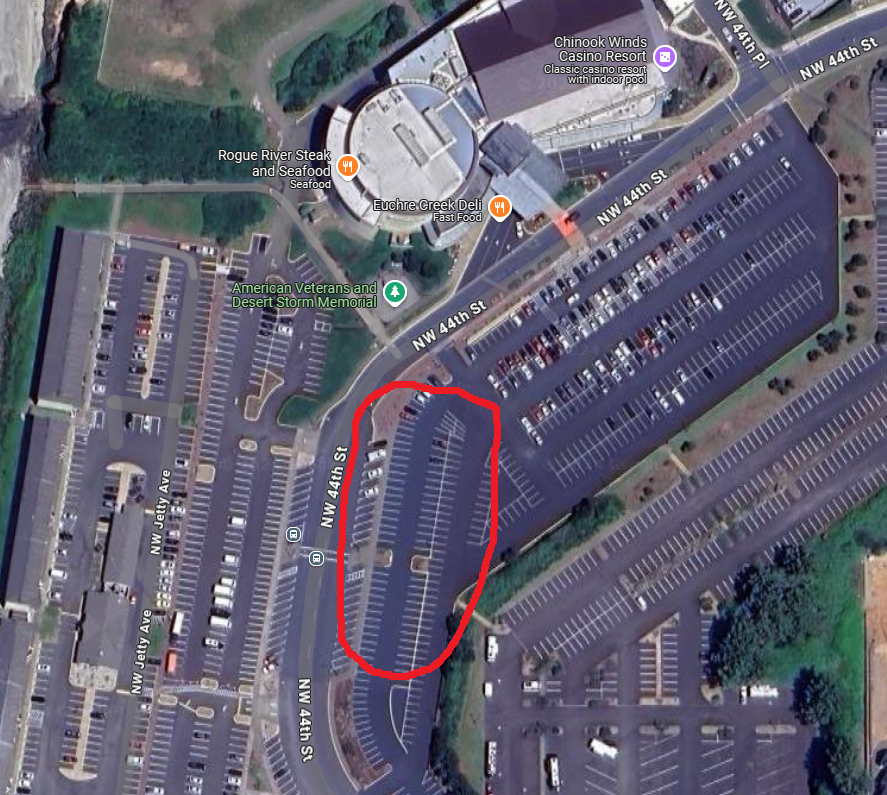Image resolution: width=887 pixels, height=795 pixels.
Task: Open American Veterans and Desert Storm Memorial marker
Action: pos(396,291)
